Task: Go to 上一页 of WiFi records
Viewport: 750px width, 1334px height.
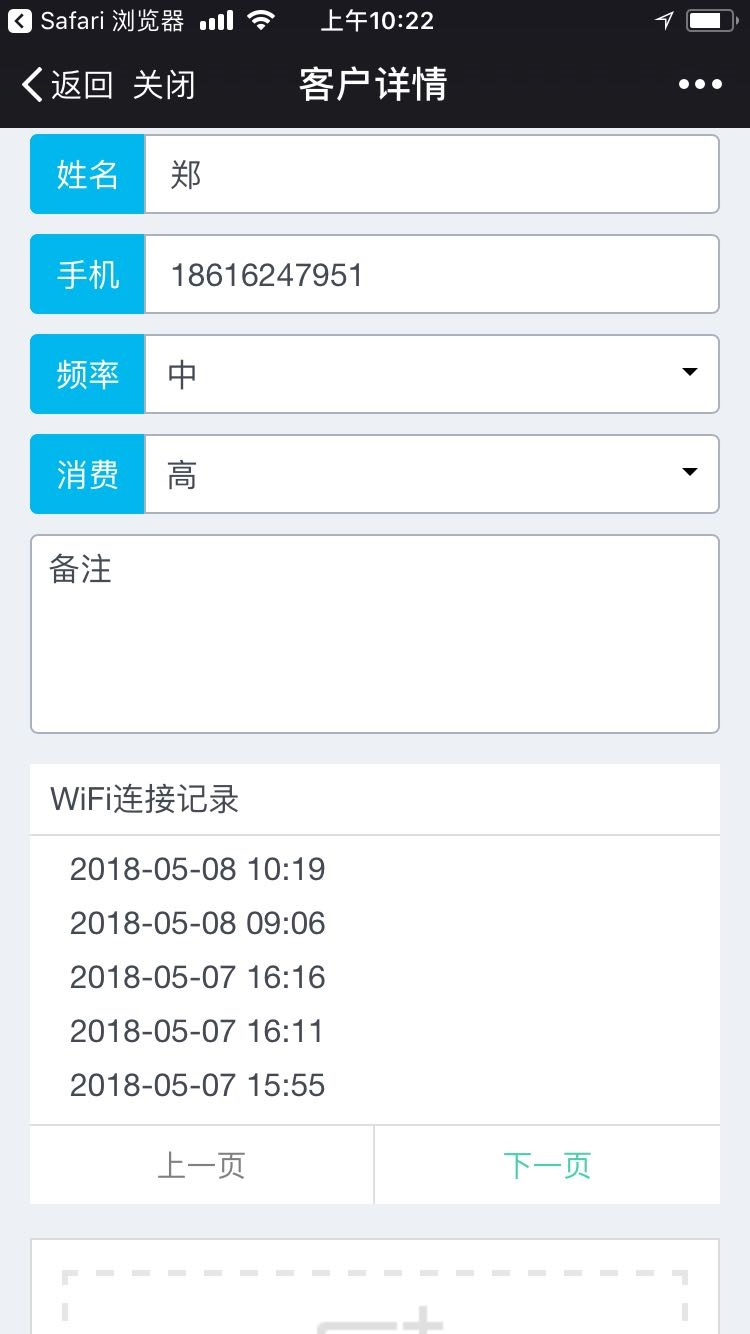Action: (202, 1165)
